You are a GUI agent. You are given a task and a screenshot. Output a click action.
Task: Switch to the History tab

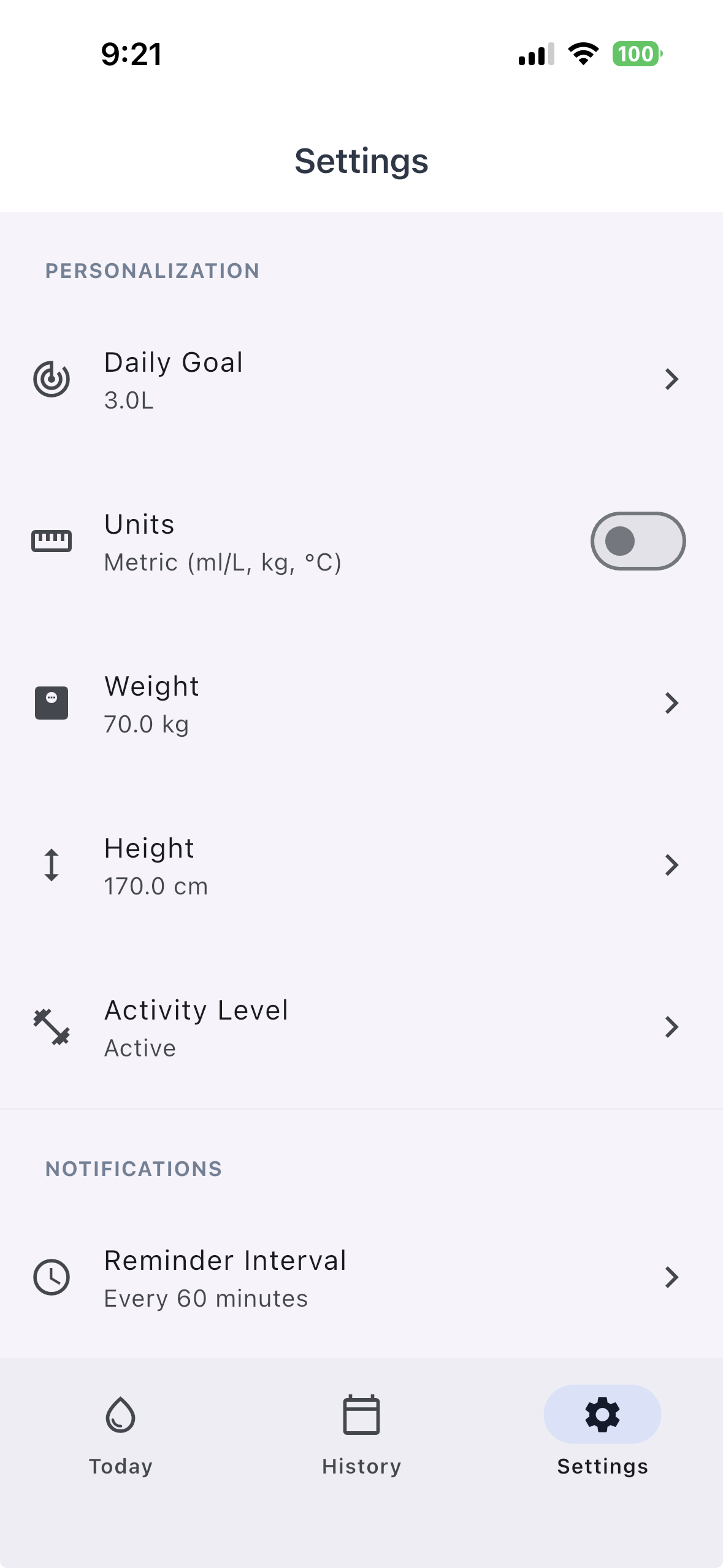pyautogui.click(x=361, y=1435)
